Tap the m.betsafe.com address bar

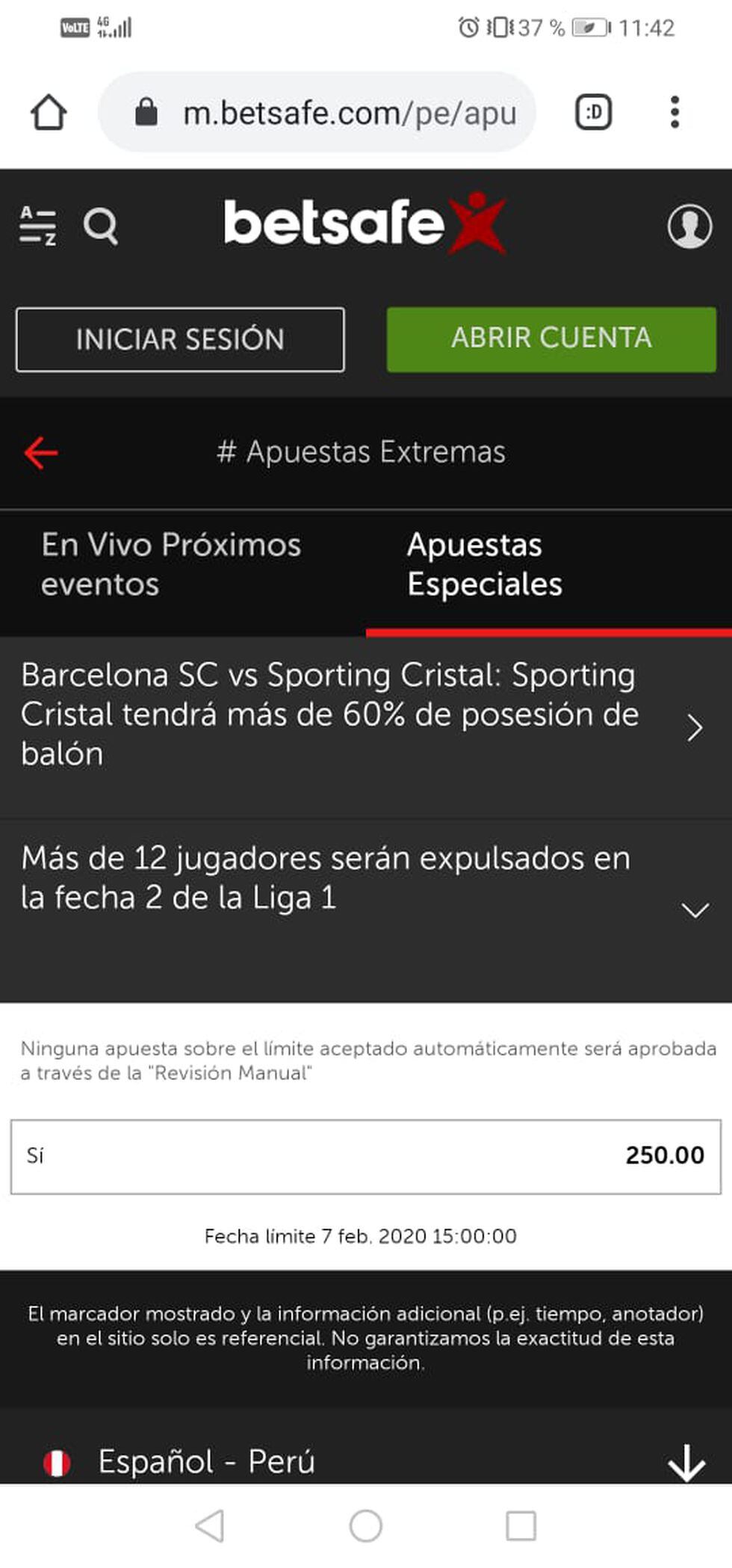(x=329, y=113)
